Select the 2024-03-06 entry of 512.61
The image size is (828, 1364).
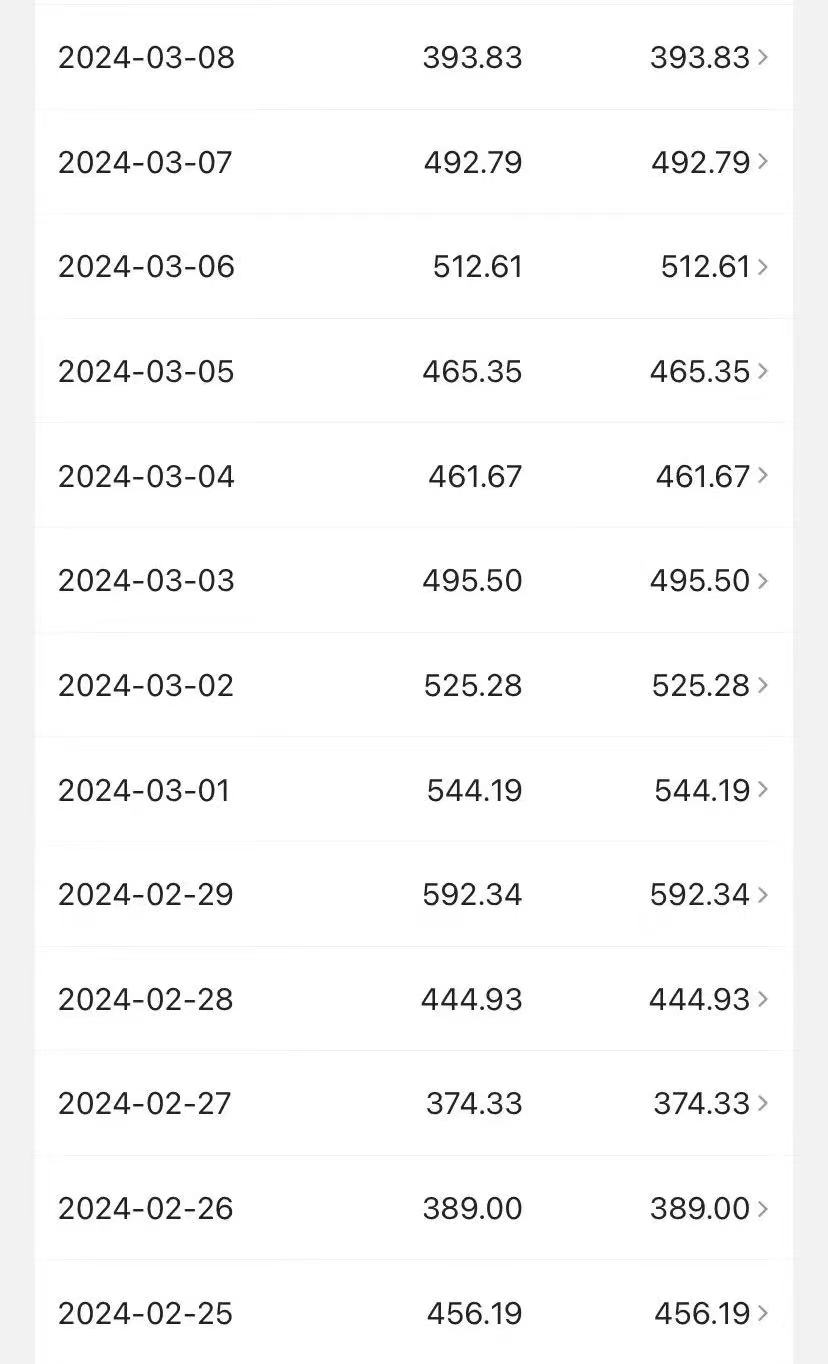point(413,267)
